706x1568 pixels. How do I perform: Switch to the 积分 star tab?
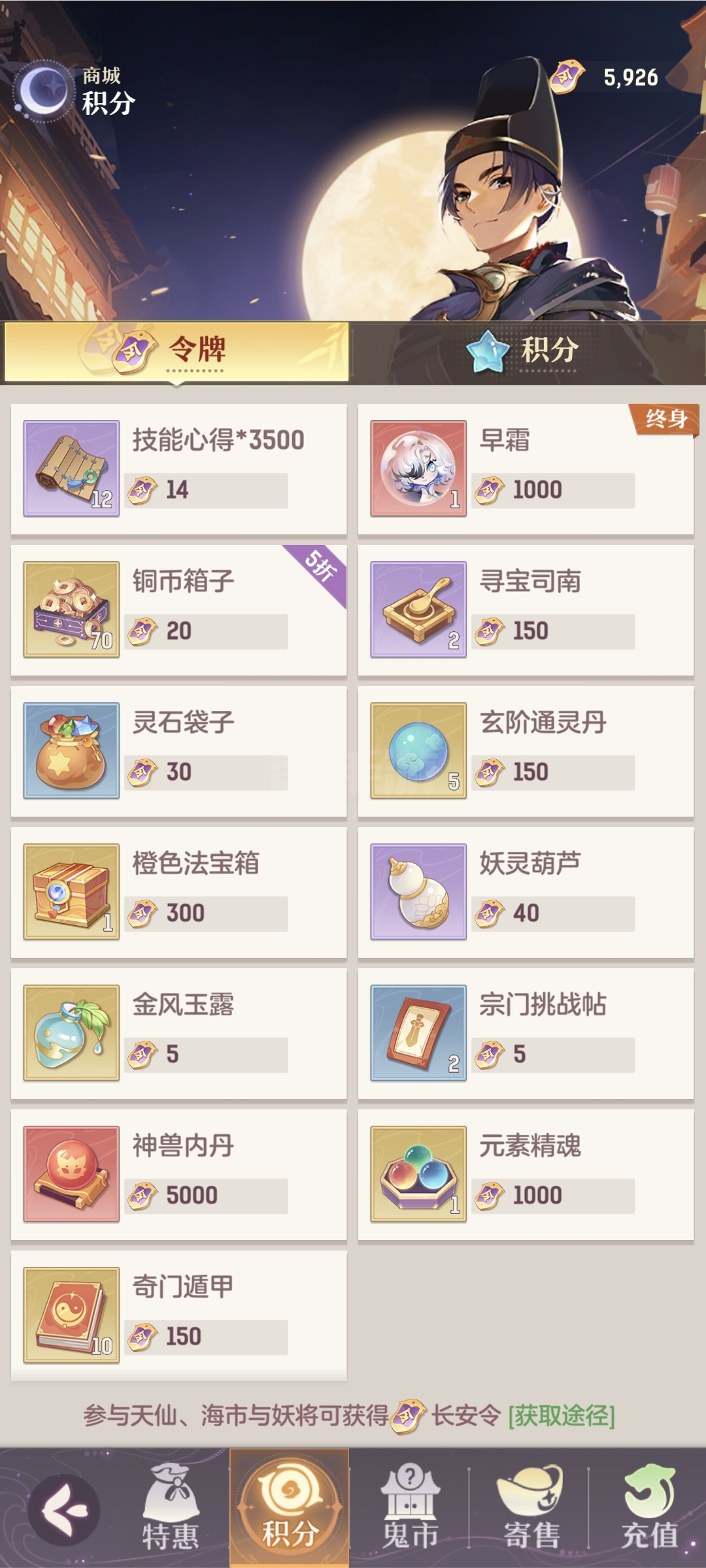click(x=526, y=351)
